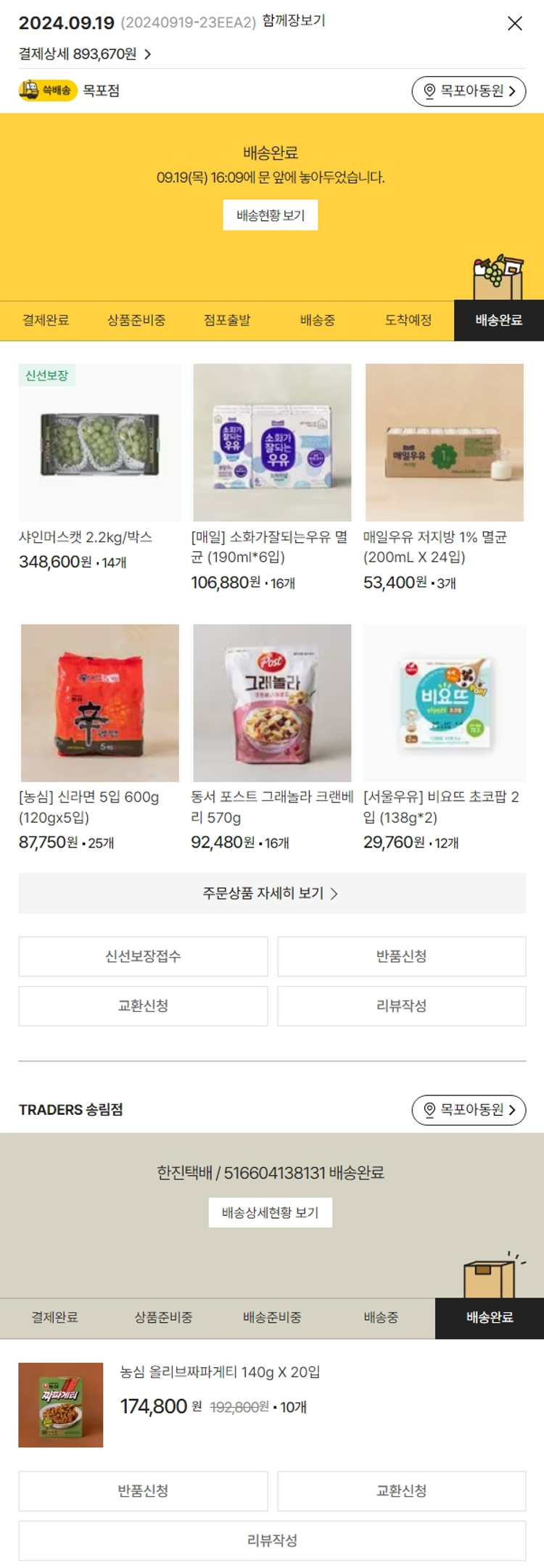The width and height of the screenshot is (544, 1568).
Task: Open 결제상세 893,670원 payment details
Action: 85,54
